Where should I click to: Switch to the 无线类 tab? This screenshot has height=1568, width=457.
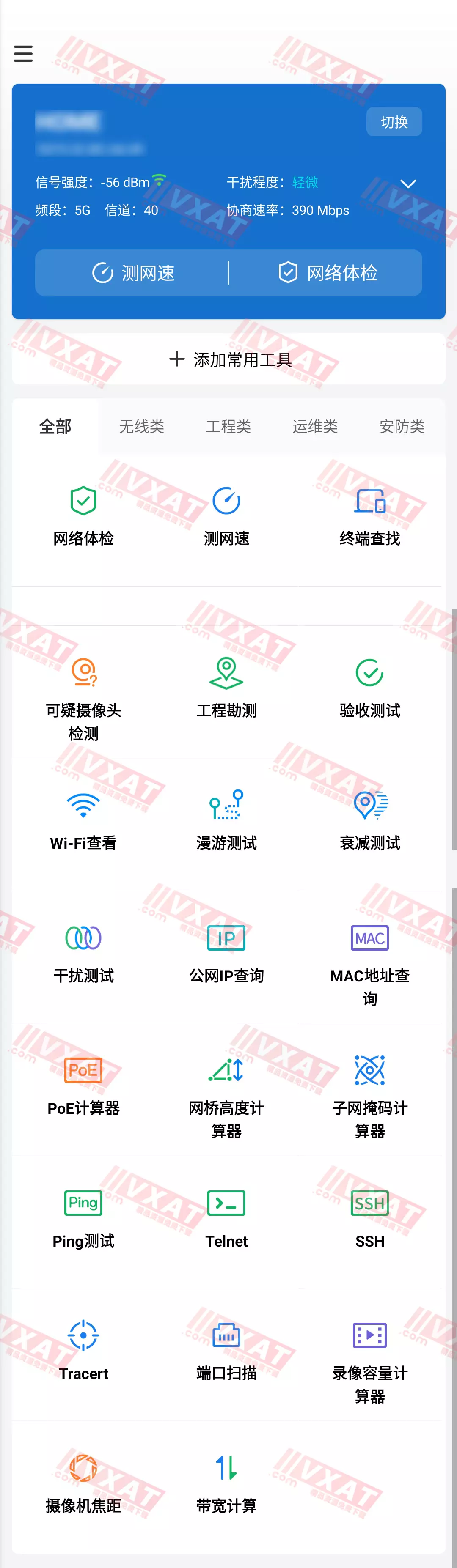[x=141, y=426]
